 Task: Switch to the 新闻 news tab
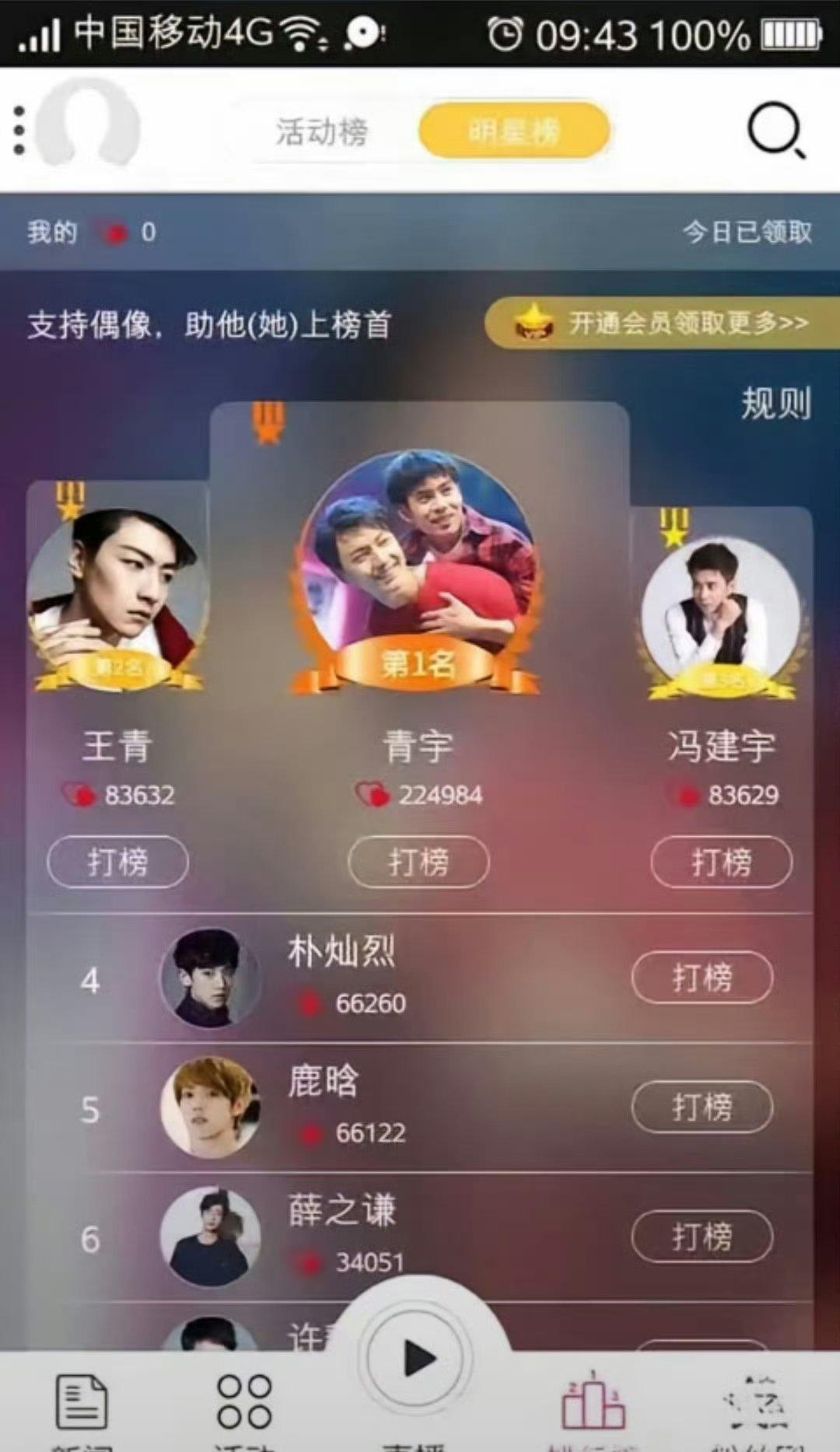(x=82, y=1406)
